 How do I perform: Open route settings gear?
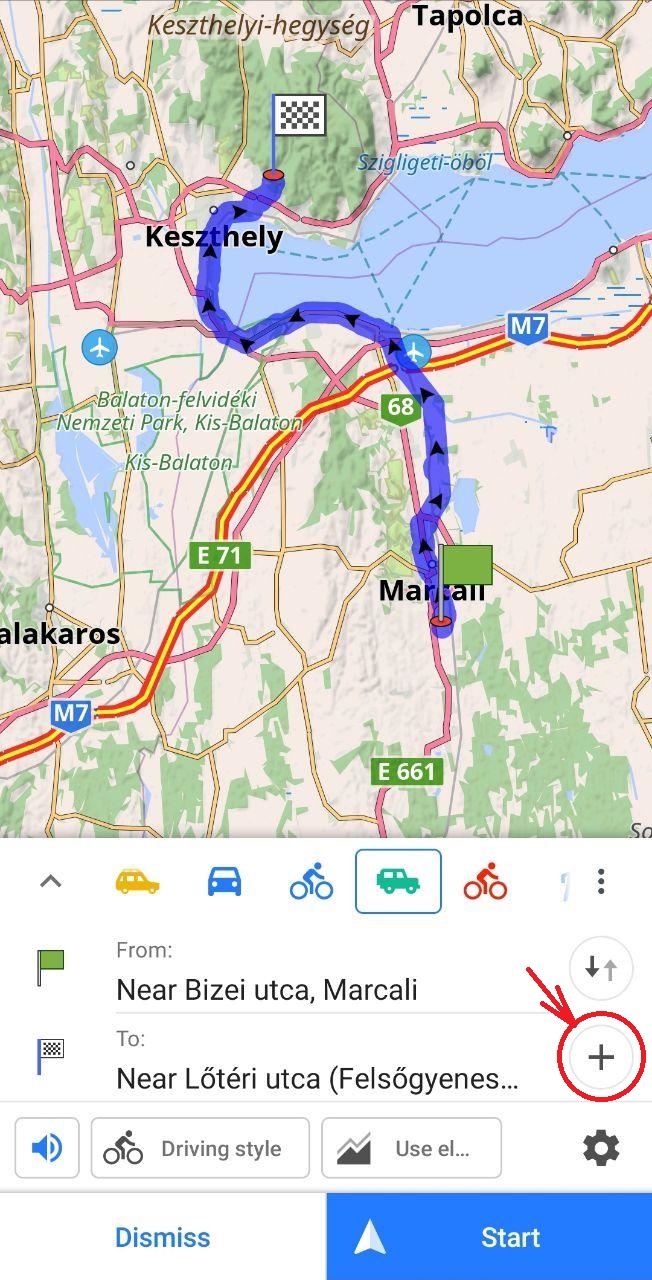tap(601, 1148)
